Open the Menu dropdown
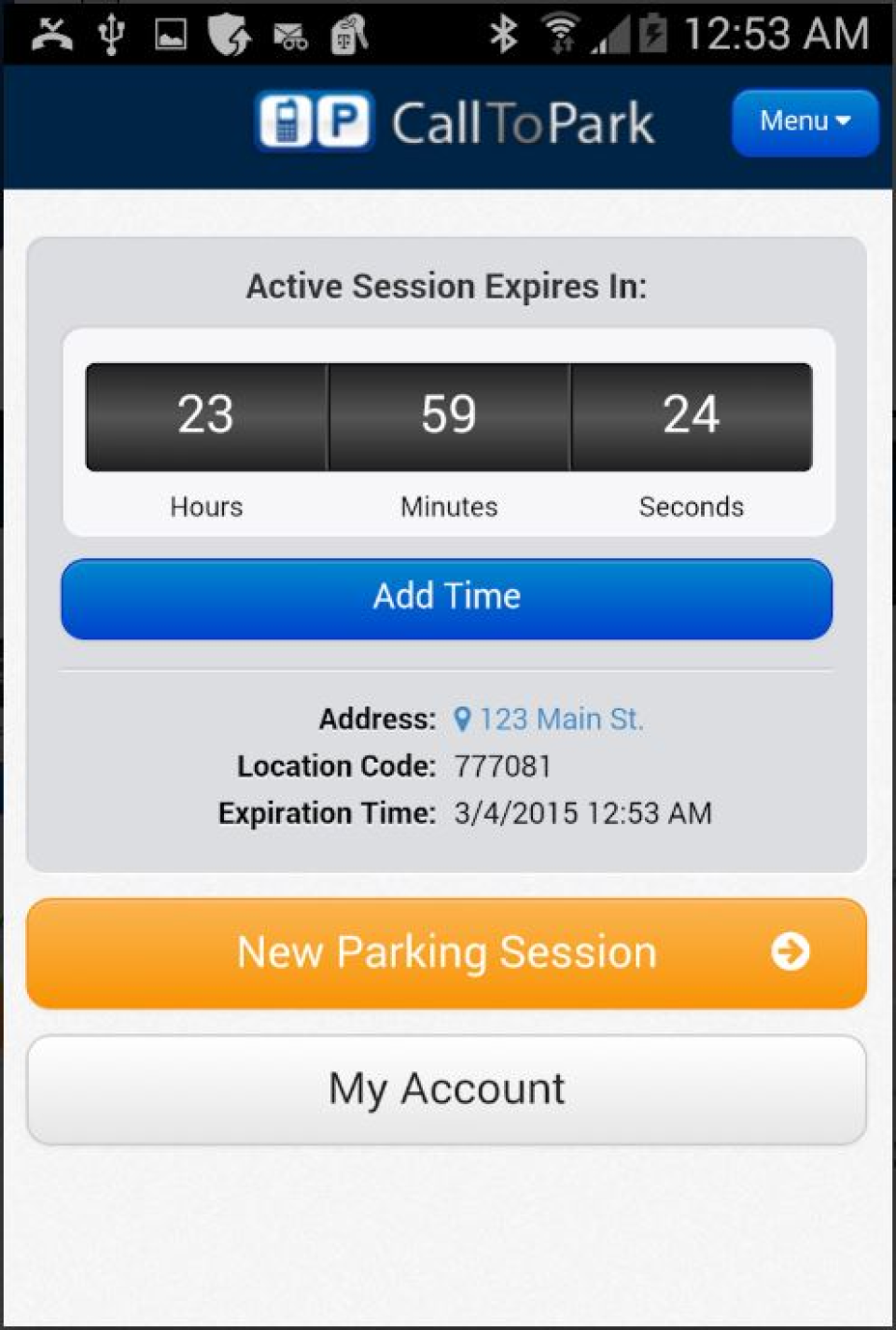This screenshot has width=896, height=1330. pyautogui.click(x=804, y=121)
